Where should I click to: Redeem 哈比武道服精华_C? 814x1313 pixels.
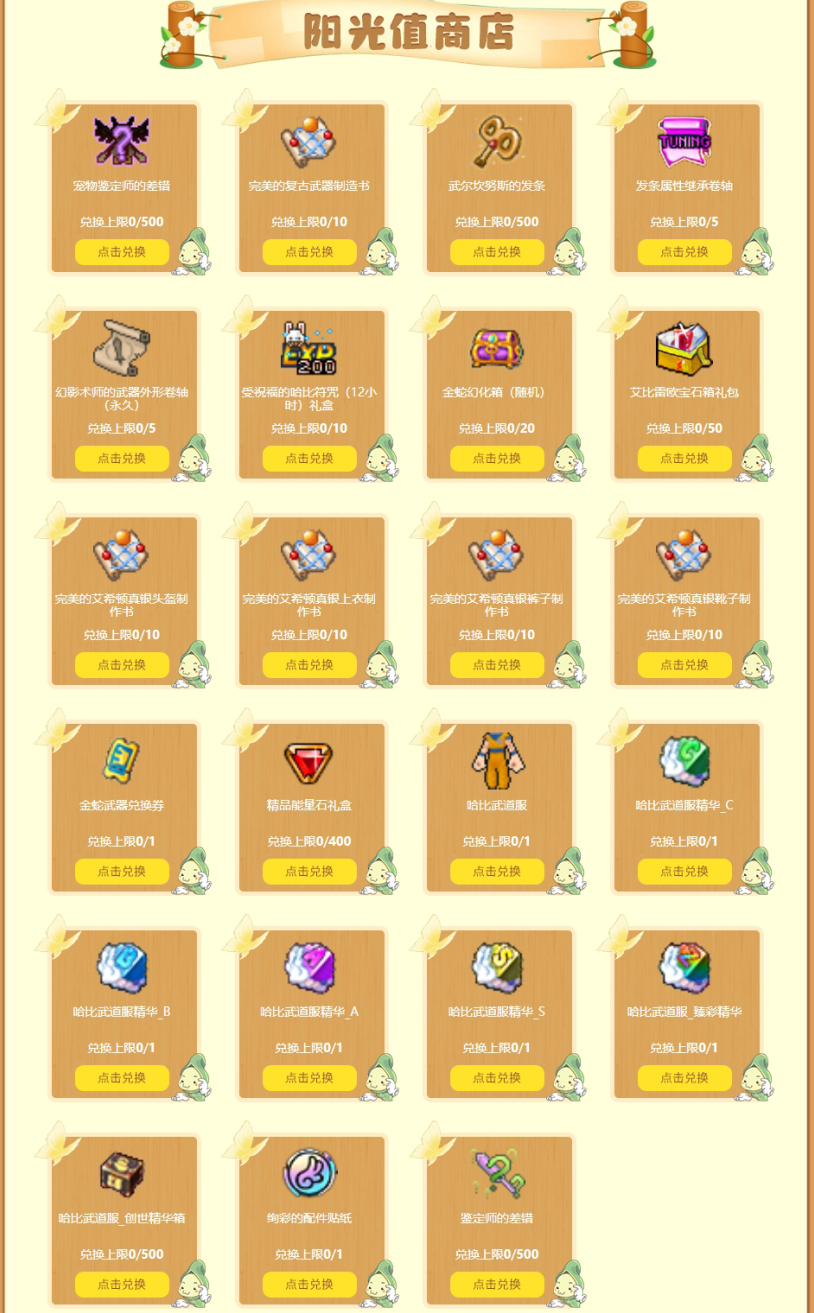[x=684, y=871]
